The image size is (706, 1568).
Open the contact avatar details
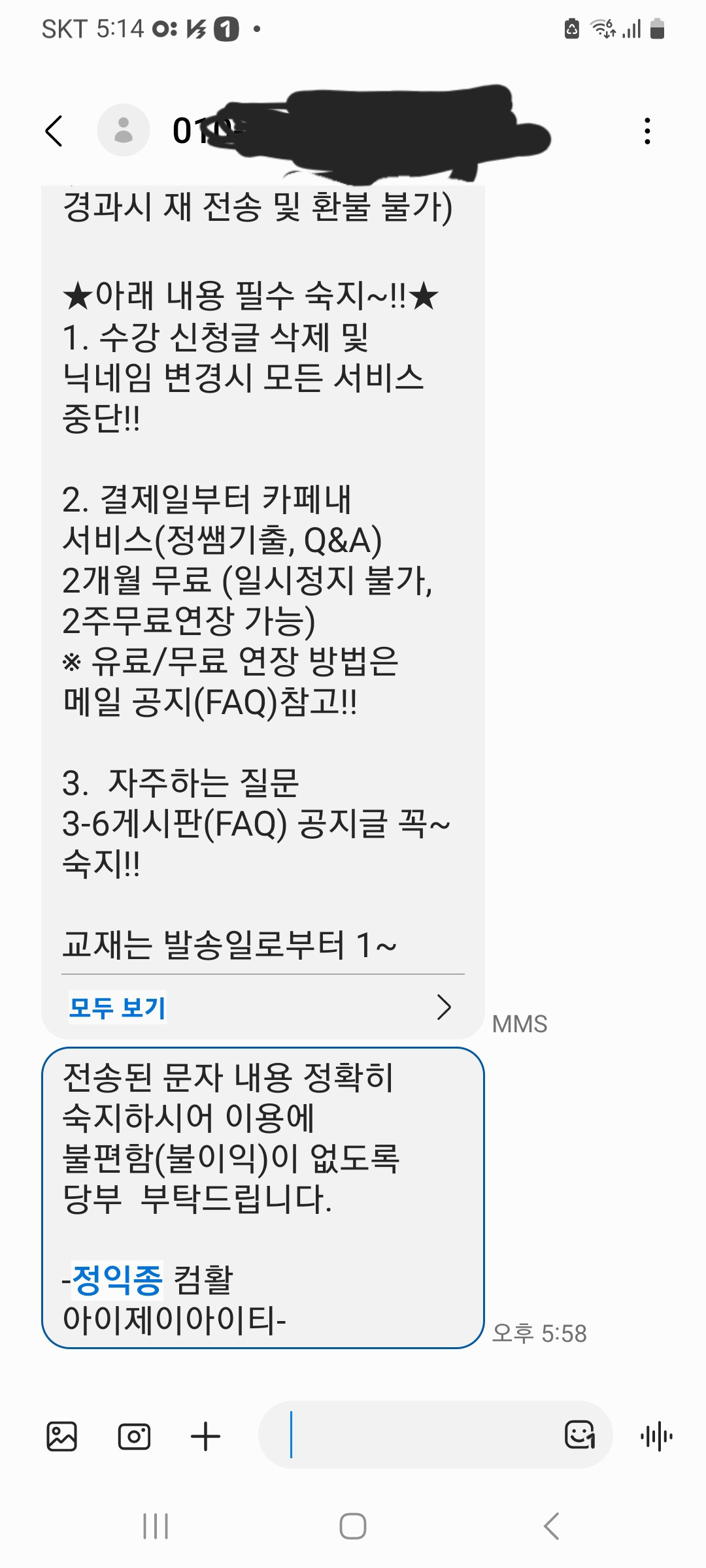click(x=124, y=130)
